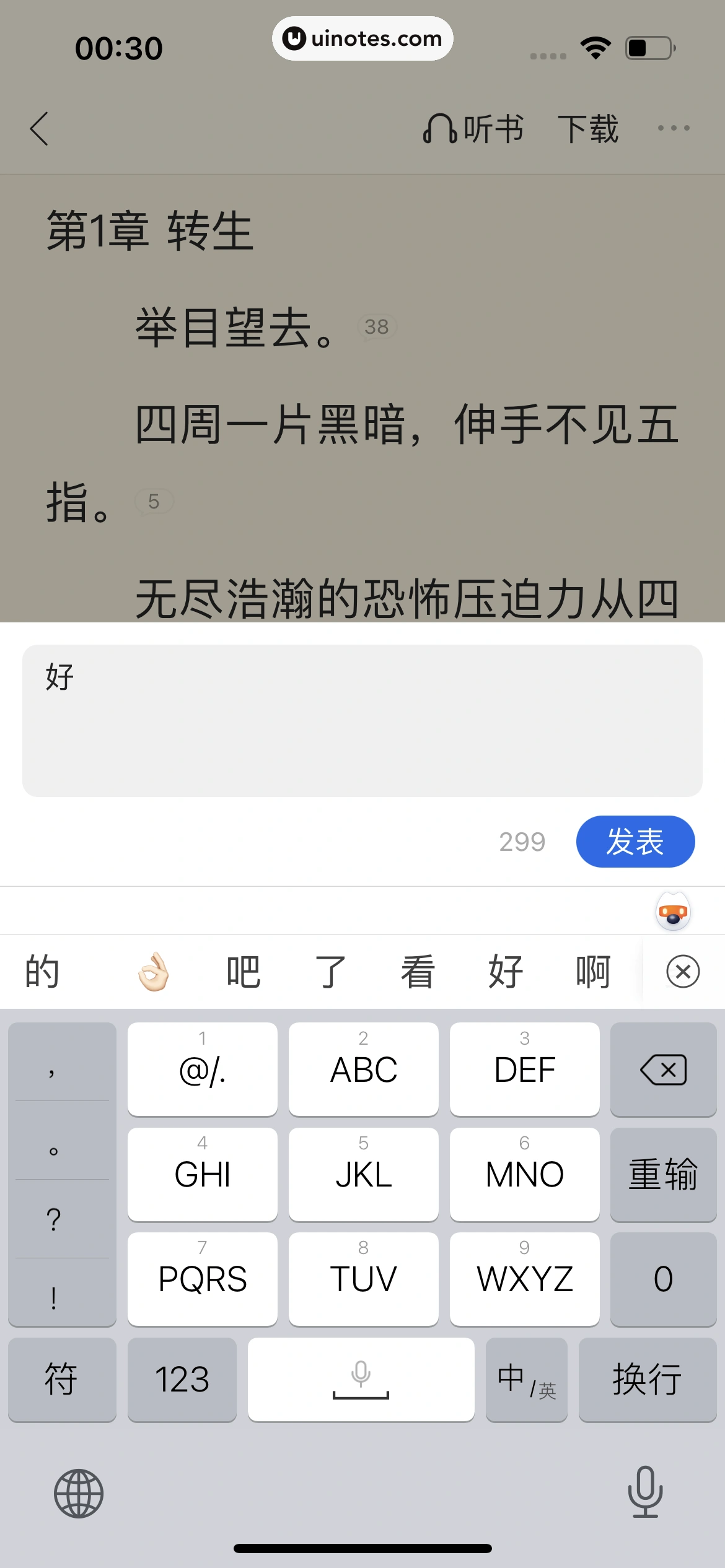Choose the 吧 word suggestion
The height and width of the screenshot is (1568, 725).
click(243, 972)
